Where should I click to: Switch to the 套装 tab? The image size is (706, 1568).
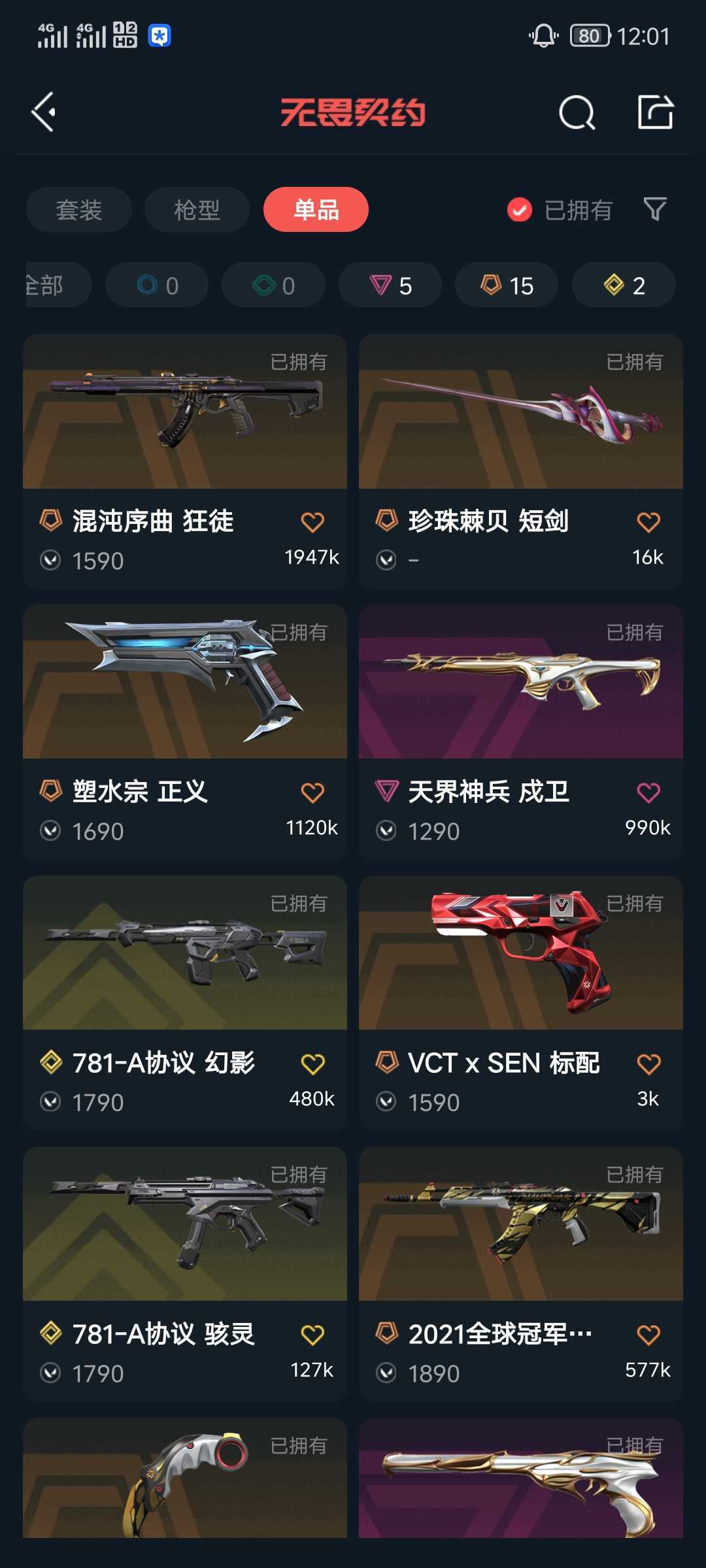click(x=79, y=210)
